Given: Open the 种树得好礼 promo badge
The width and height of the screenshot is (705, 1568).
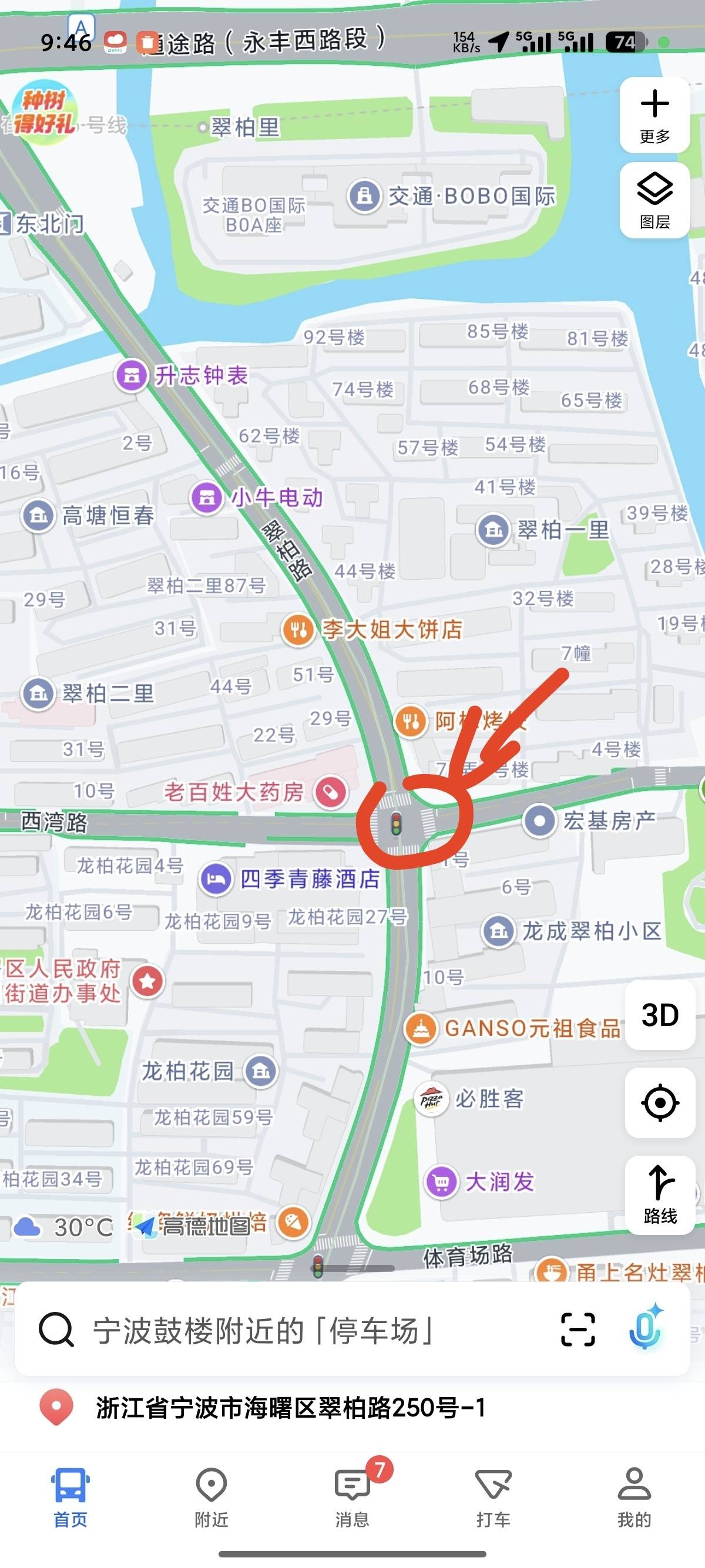Looking at the screenshot, I should [x=44, y=112].
